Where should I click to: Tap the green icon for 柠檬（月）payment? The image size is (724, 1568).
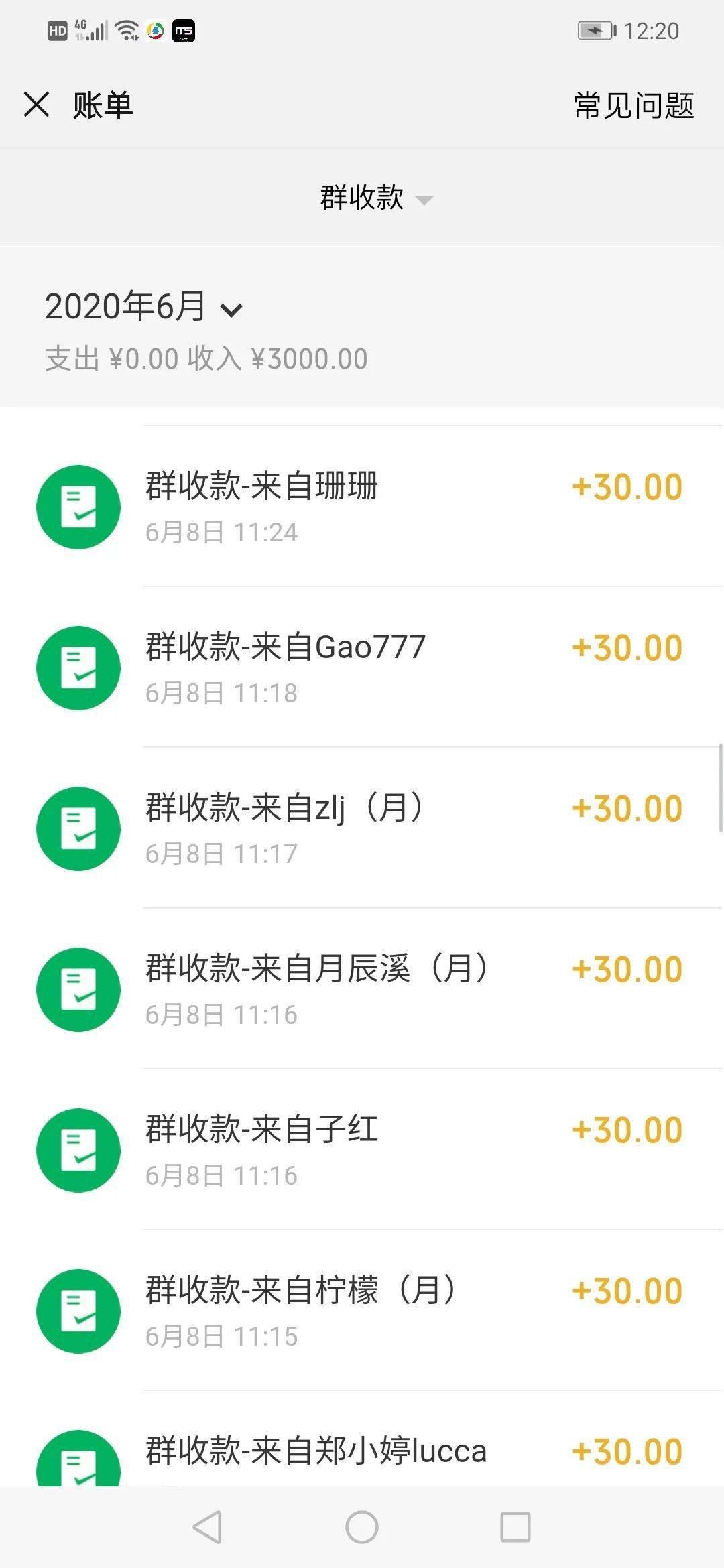[x=78, y=1311]
